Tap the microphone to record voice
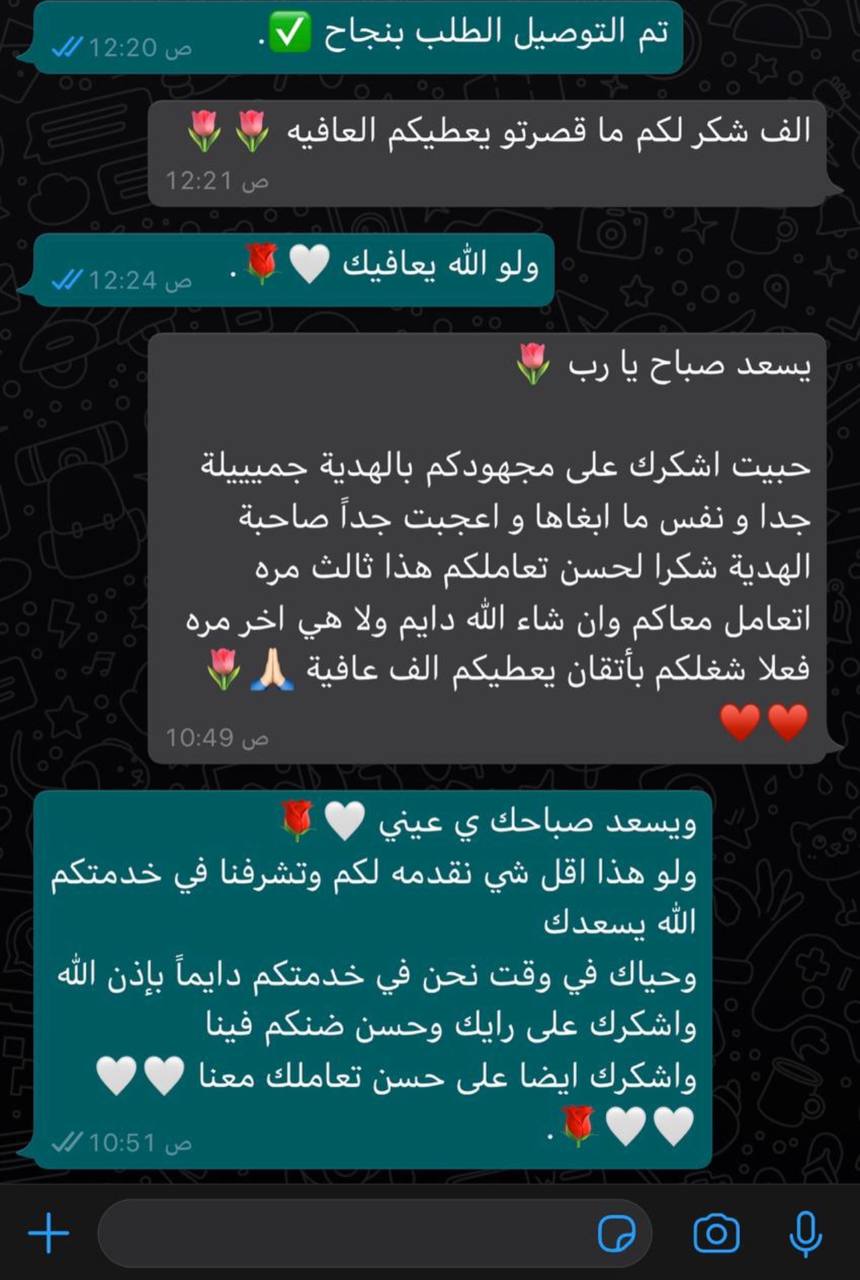860x1280 pixels. coord(805,1233)
